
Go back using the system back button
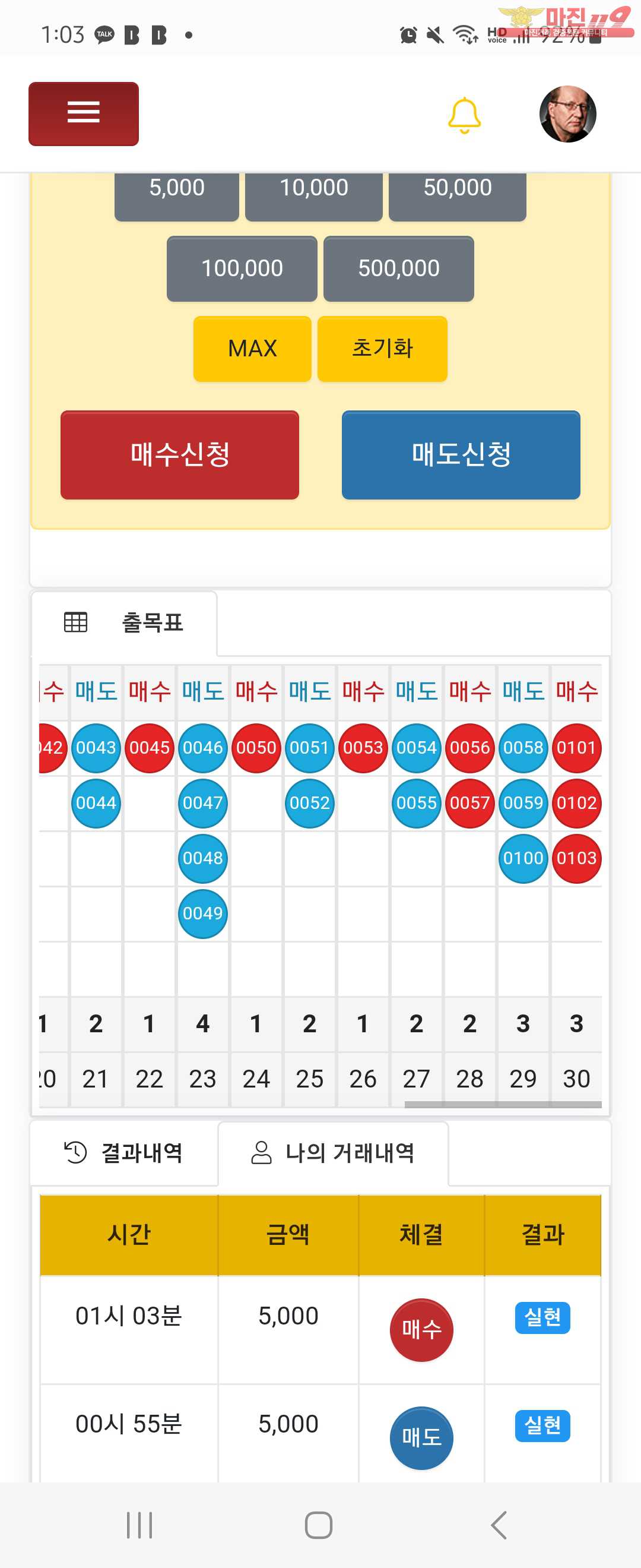coord(499,1525)
